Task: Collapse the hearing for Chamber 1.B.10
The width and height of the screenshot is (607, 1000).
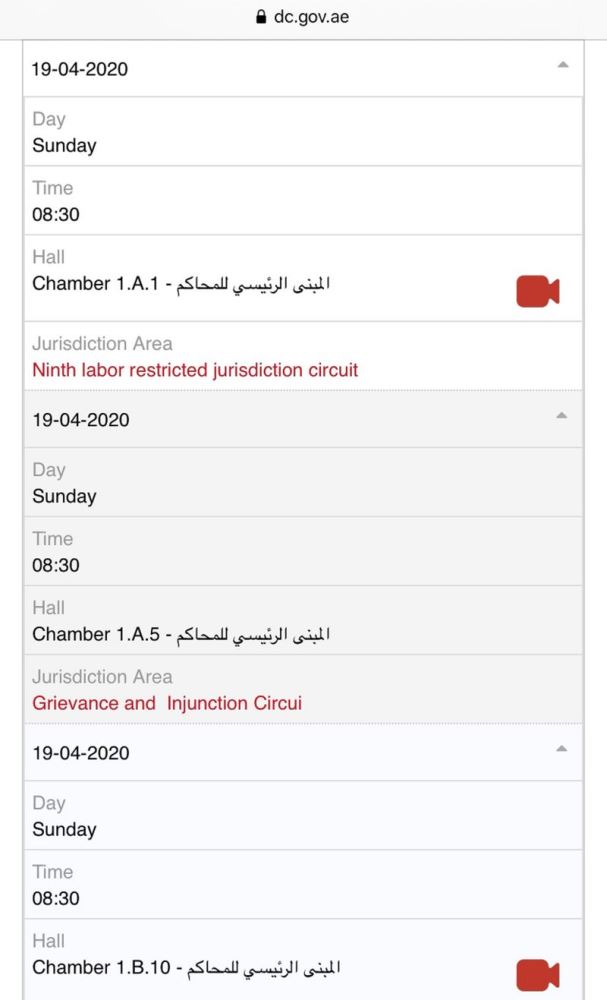Action: pos(562,748)
